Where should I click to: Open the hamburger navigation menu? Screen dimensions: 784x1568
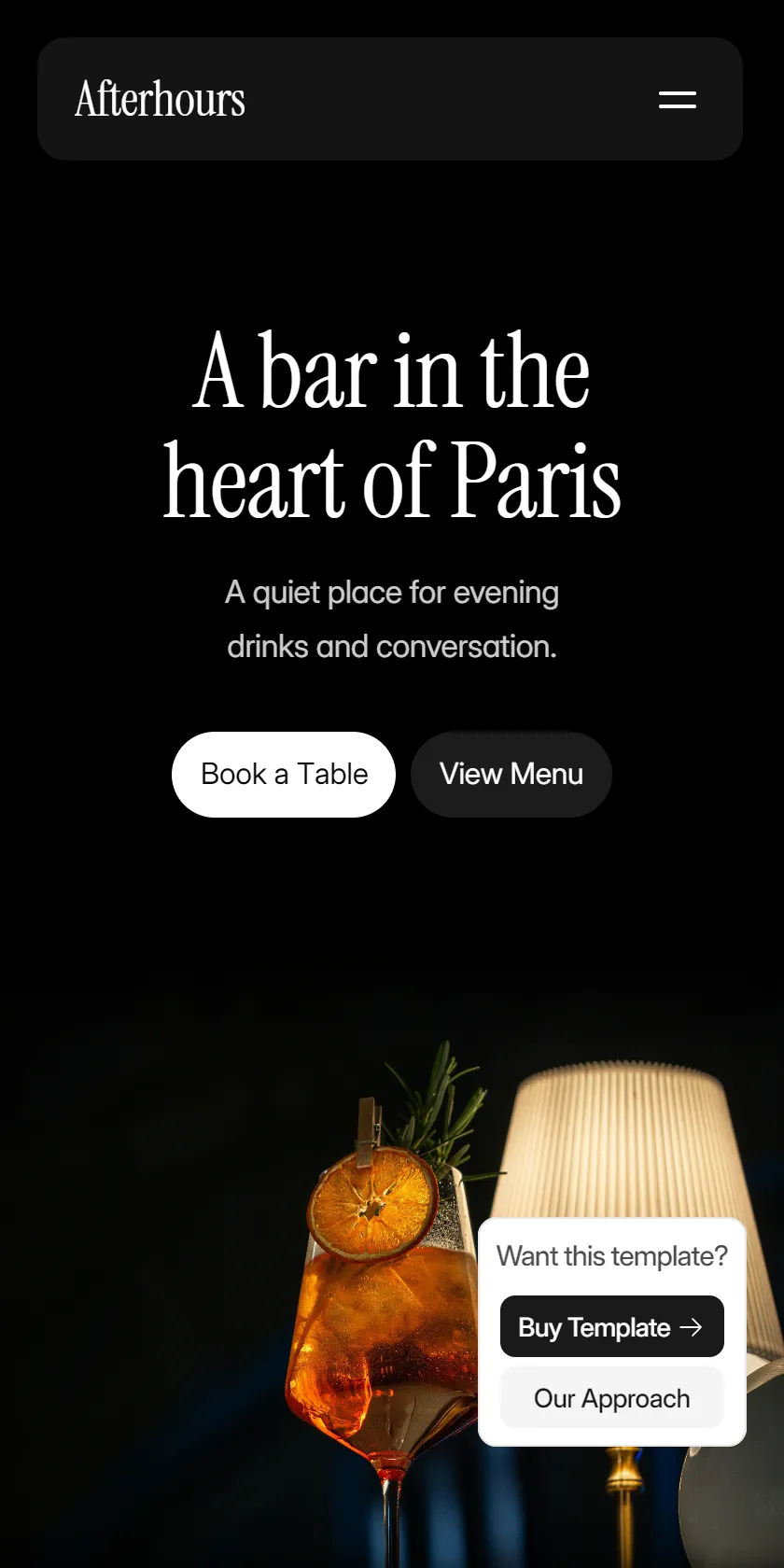click(x=678, y=99)
